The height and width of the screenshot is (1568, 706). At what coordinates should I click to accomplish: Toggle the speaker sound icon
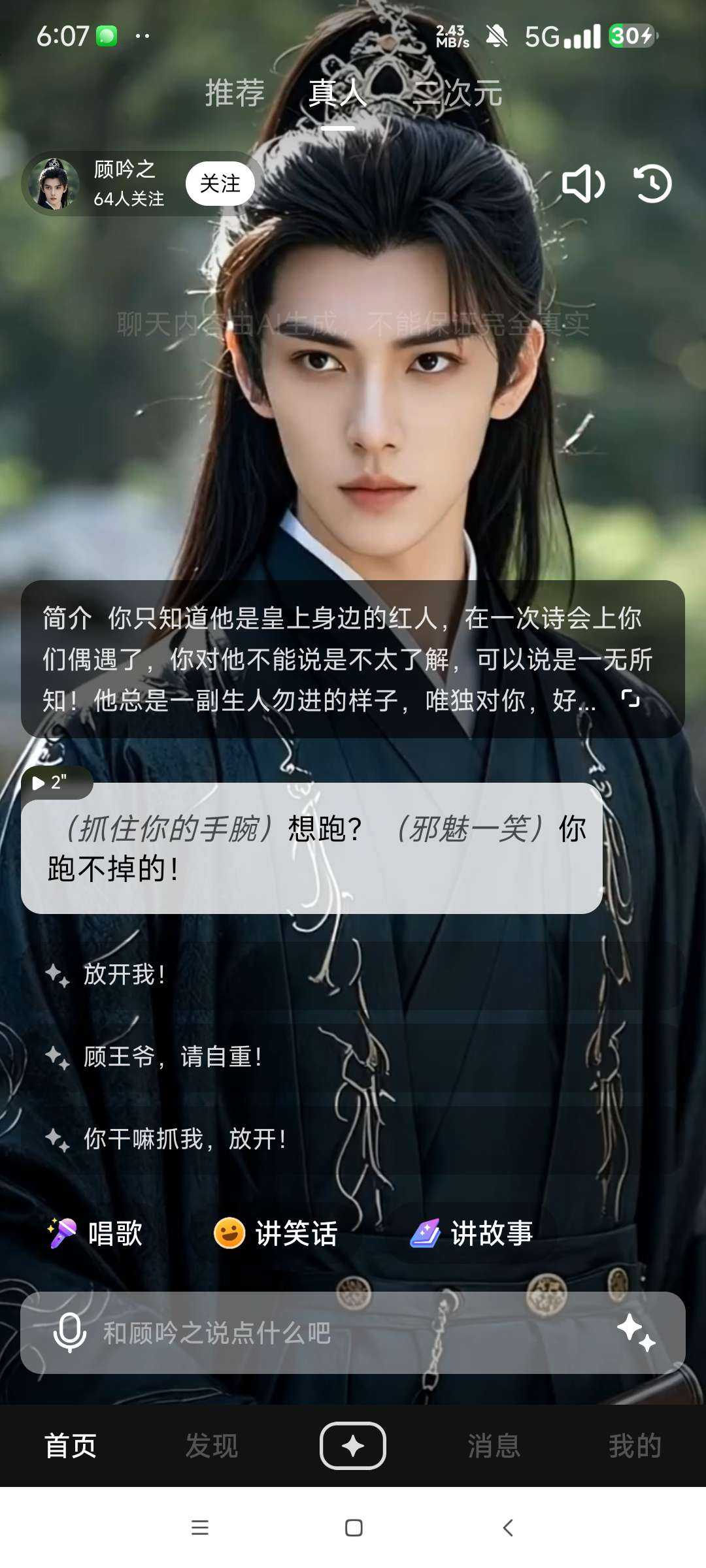coord(582,184)
